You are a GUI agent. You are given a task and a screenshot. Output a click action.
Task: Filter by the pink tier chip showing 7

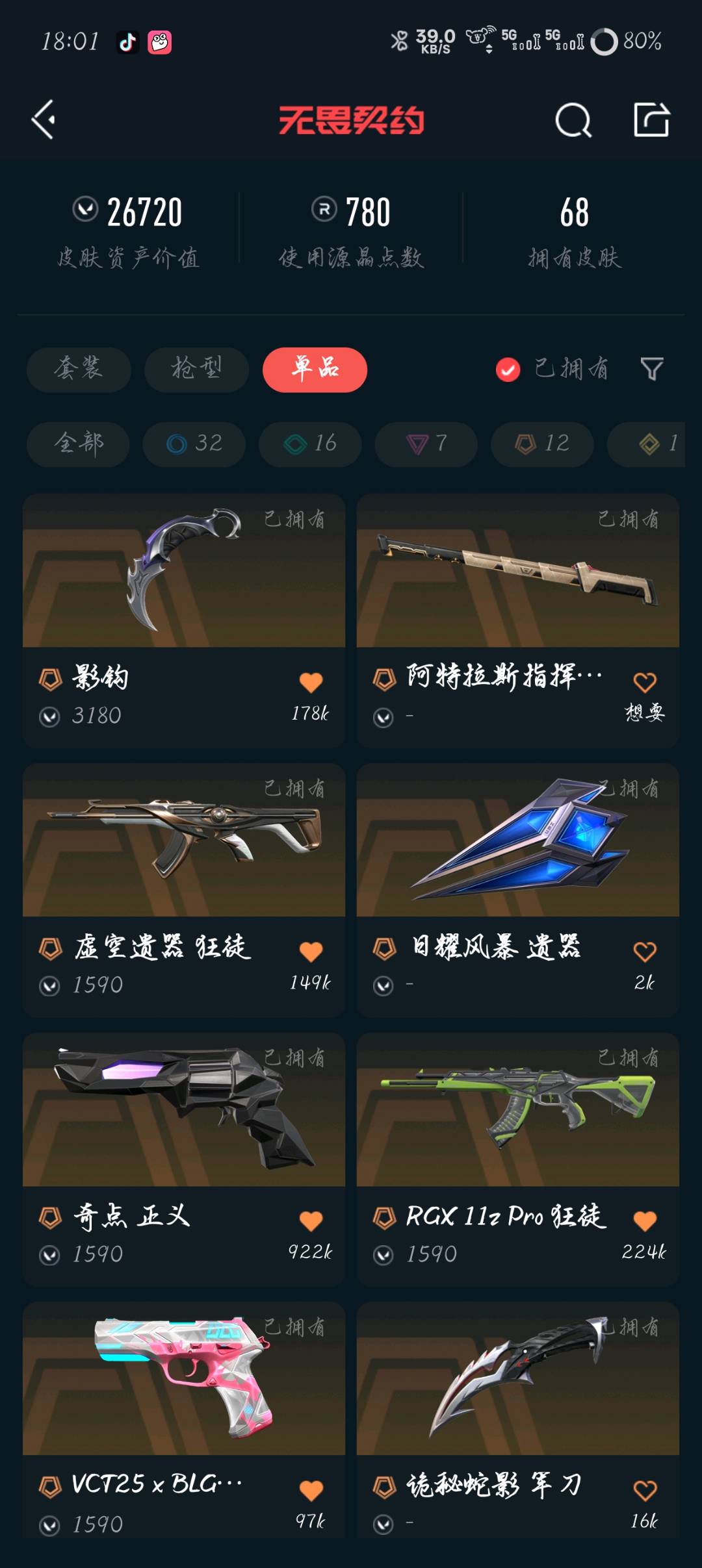426,444
